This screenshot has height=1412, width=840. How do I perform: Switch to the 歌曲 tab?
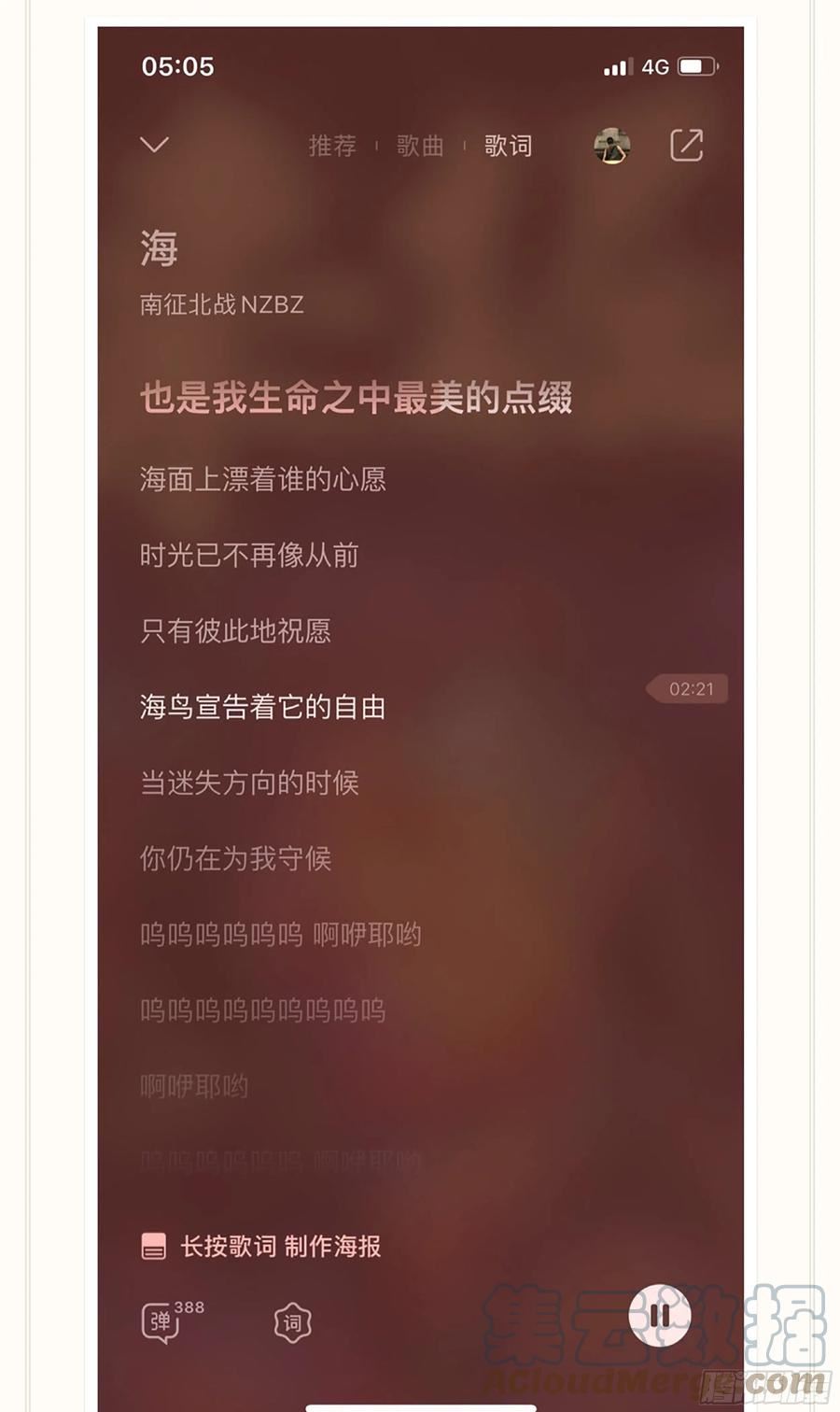click(x=420, y=146)
